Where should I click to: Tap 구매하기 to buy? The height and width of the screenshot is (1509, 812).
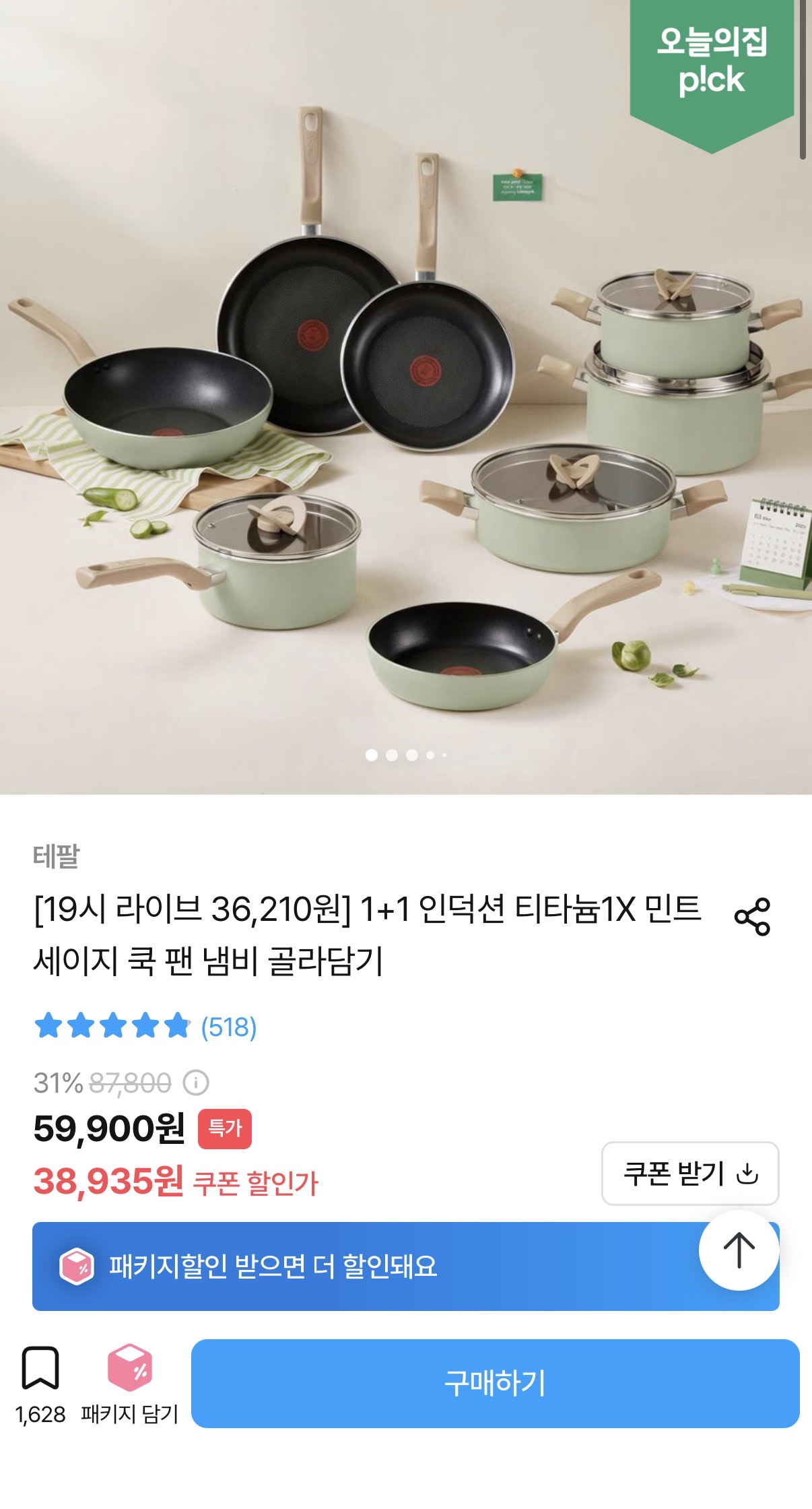click(x=496, y=1384)
